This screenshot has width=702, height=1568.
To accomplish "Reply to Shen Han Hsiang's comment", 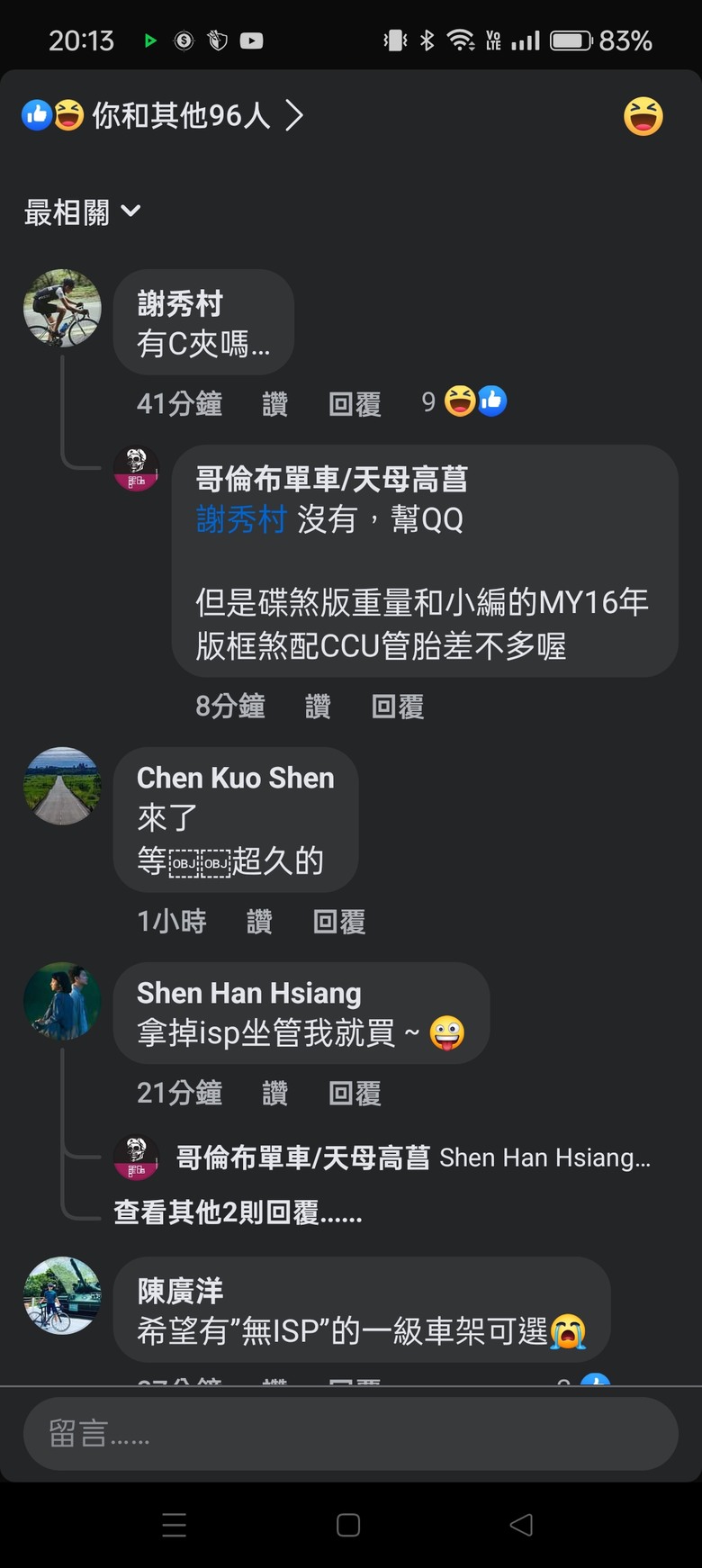I will (x=355, y=1093).
